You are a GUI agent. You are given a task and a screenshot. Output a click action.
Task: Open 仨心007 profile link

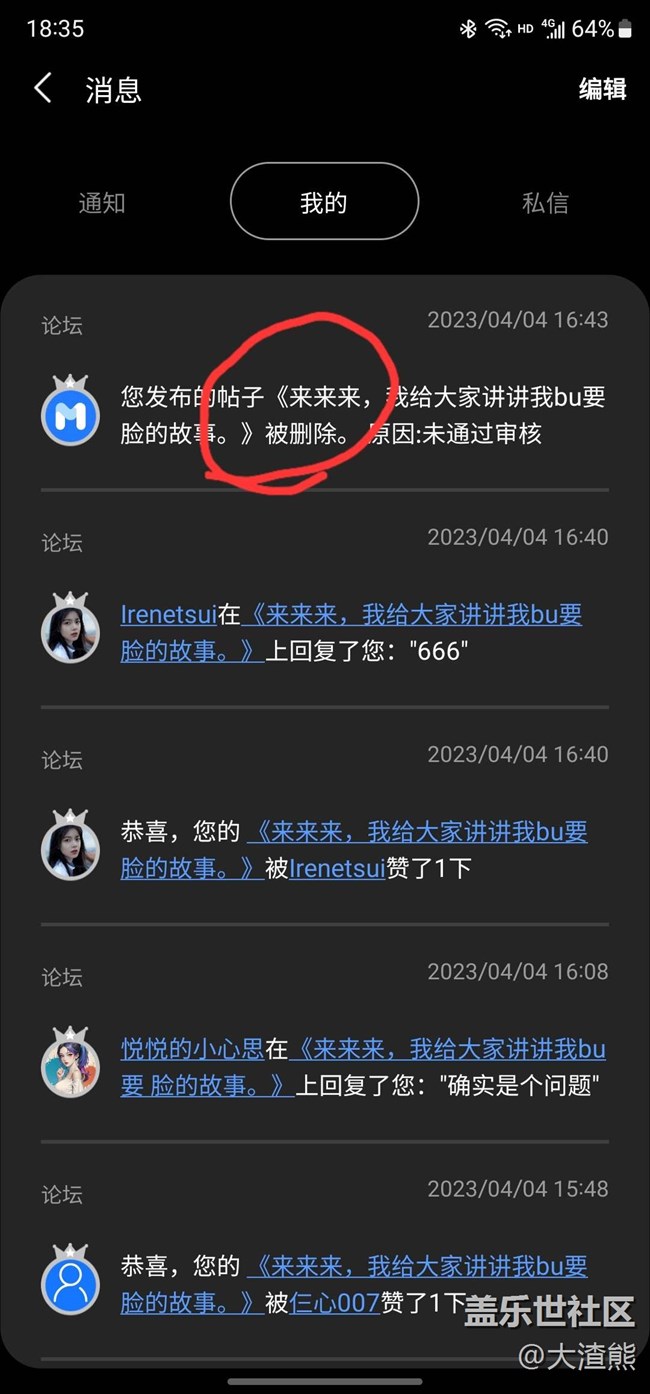(335, 1303)
